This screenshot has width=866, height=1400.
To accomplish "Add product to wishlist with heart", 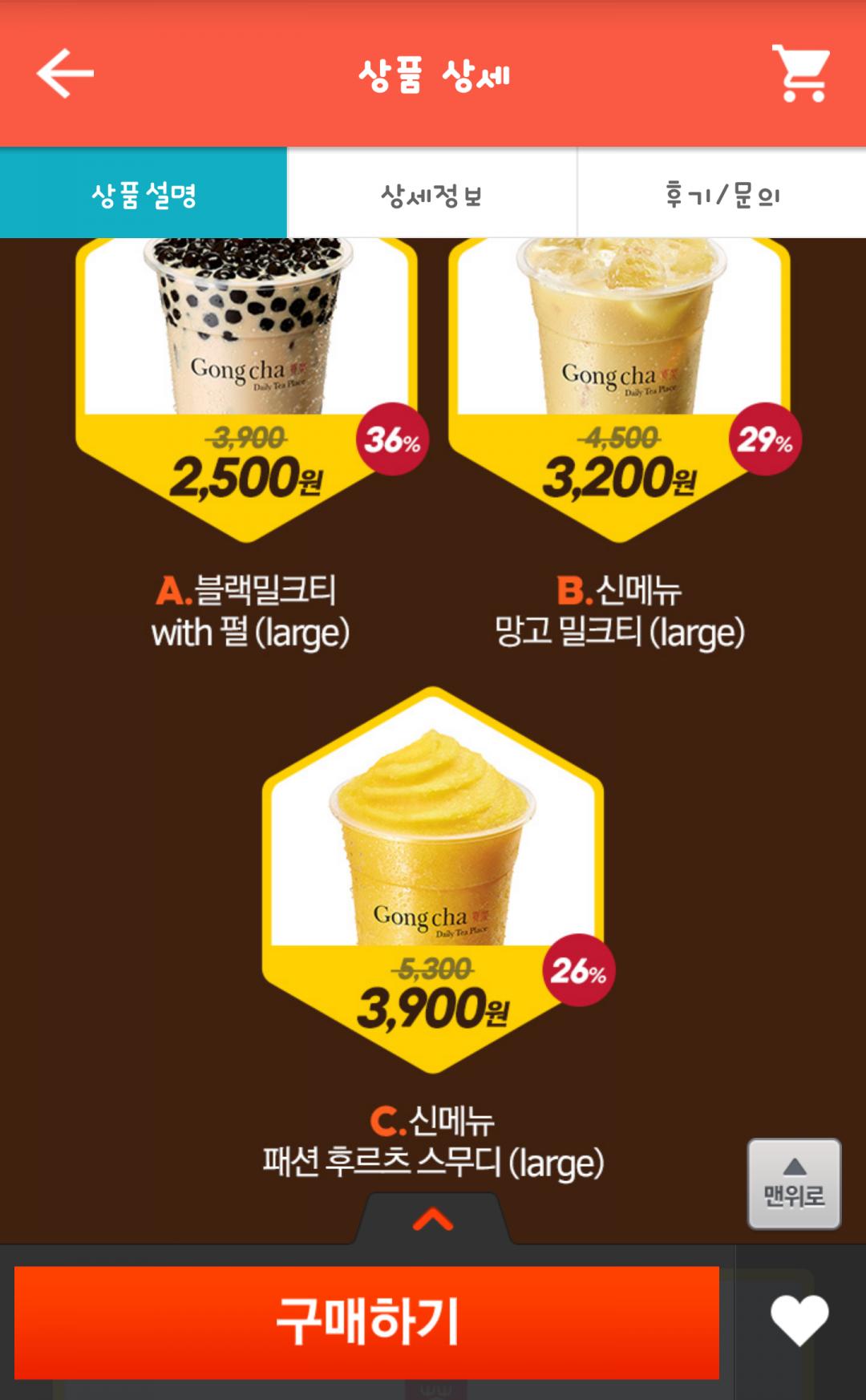I will [x=799, y=1321].
